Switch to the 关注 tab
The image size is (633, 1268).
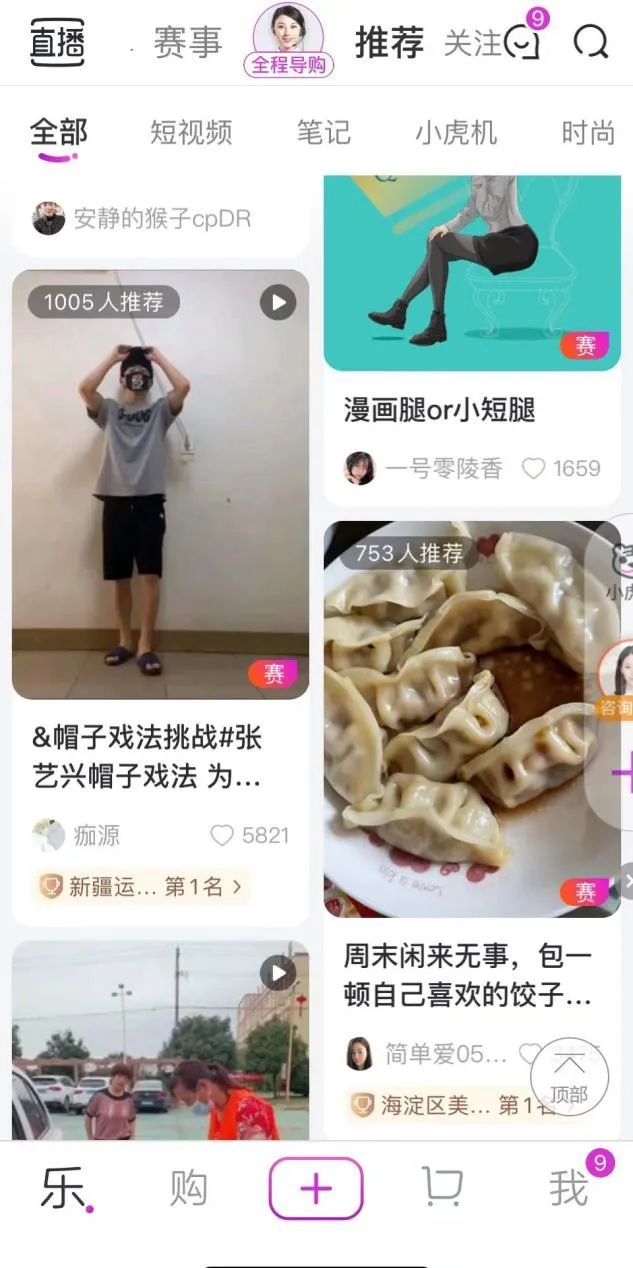click(x=472, y=43)
